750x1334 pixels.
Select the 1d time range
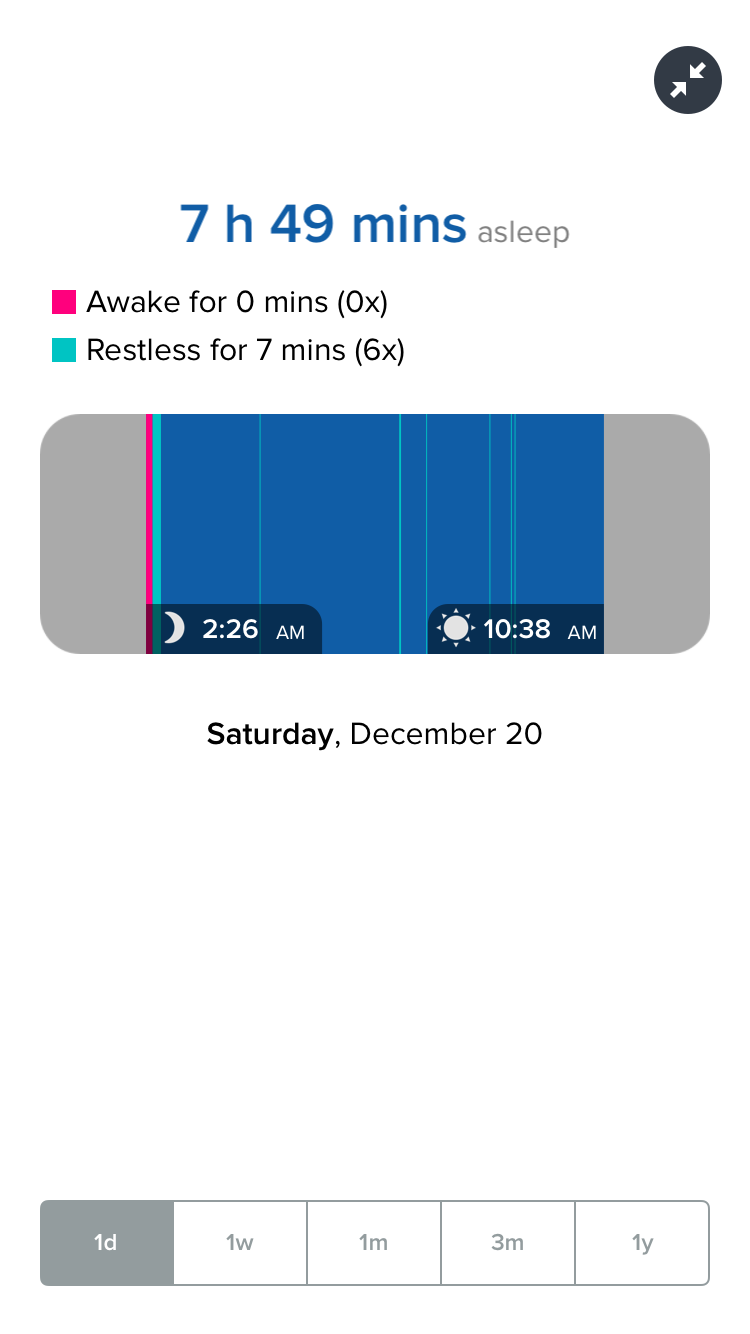click(107, 1242)
